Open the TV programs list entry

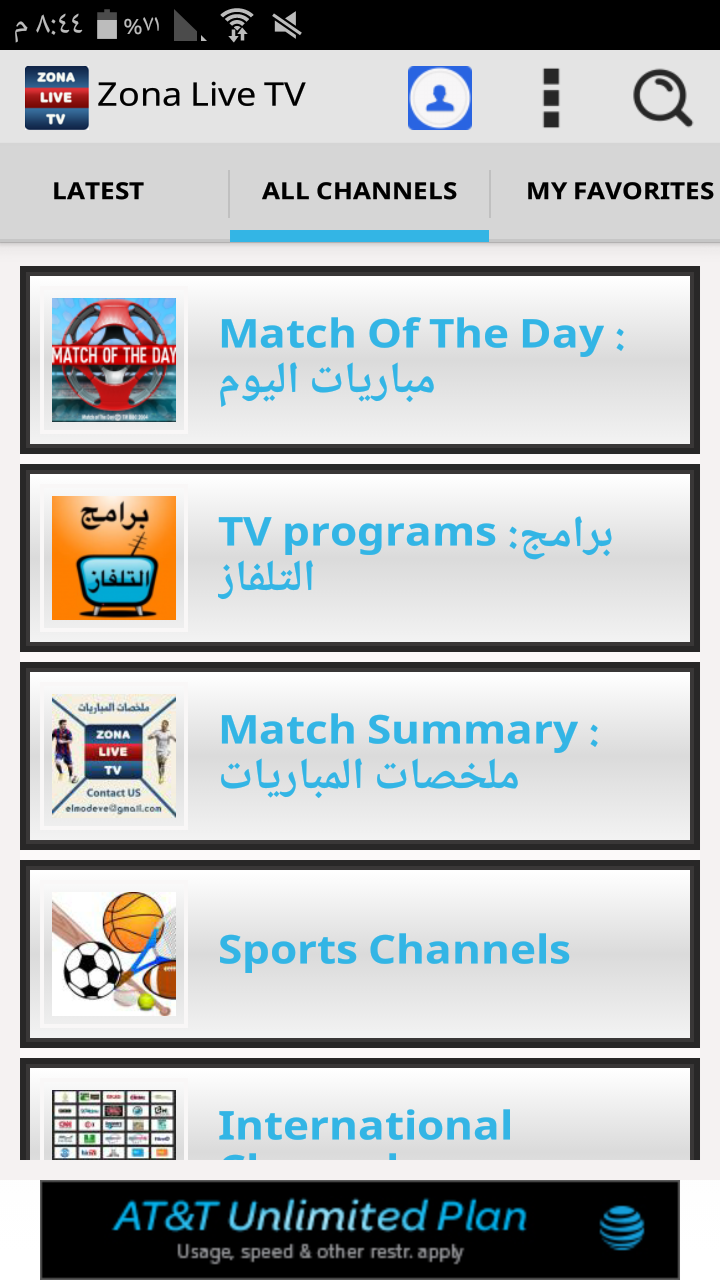(x=400, y=557)
